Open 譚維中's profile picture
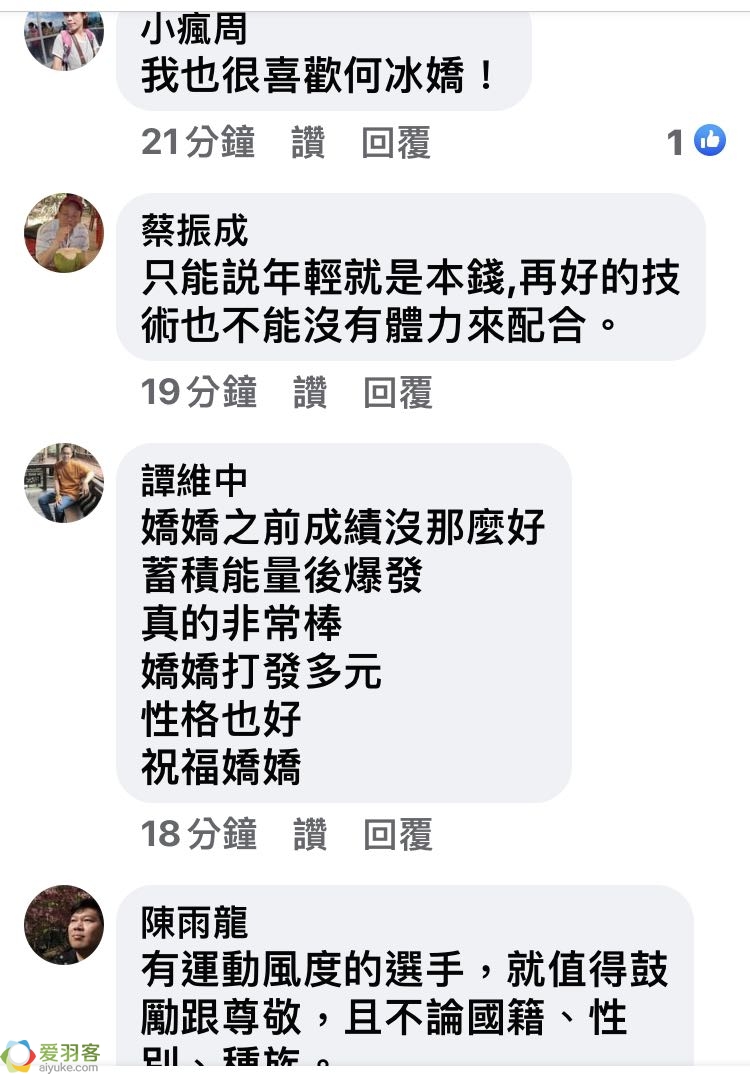750x1074 pixels. pyautogui.click(x=64, y=483)
